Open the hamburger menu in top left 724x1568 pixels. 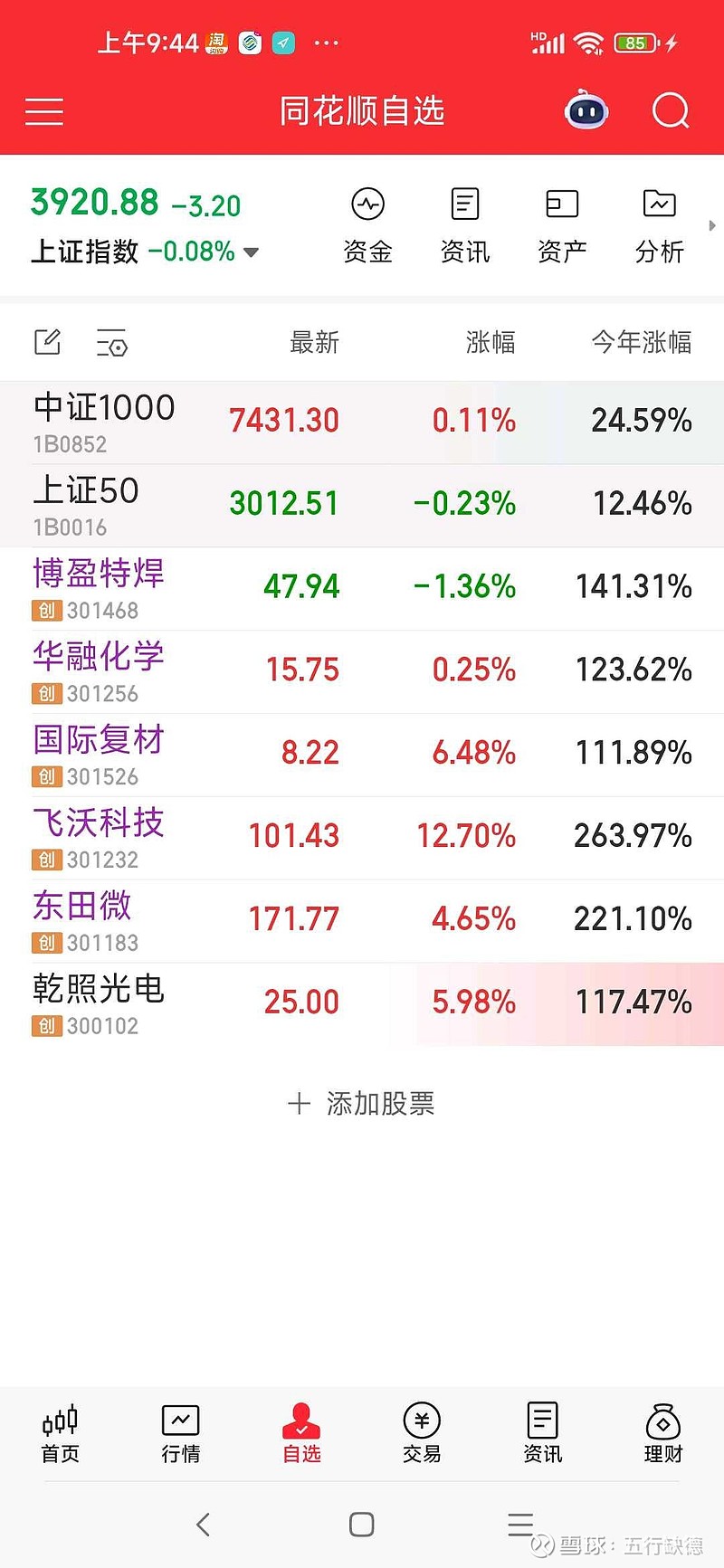(43, 110)
